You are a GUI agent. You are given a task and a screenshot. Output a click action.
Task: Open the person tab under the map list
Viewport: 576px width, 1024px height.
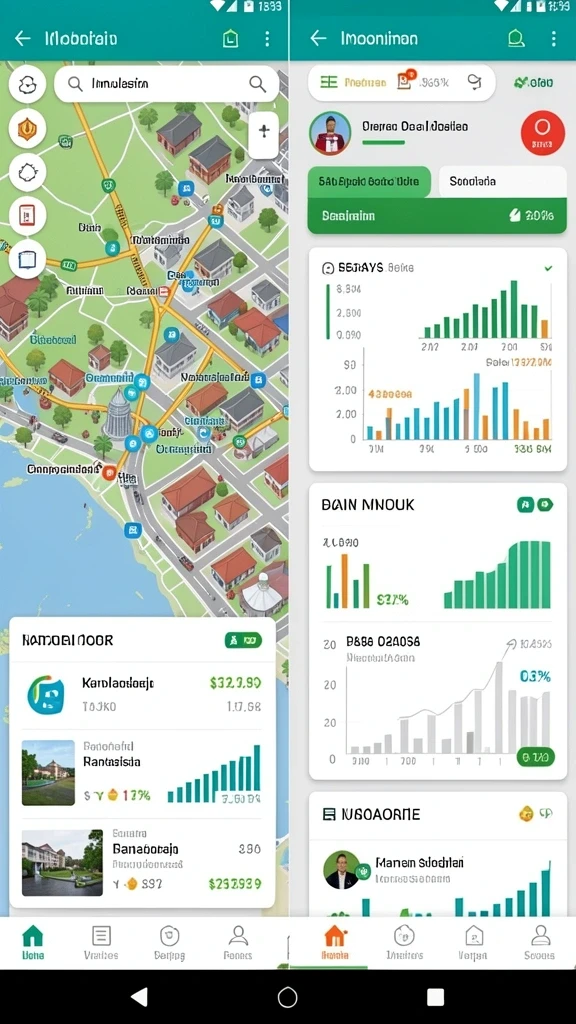pyautogui.click(x=238, y=943)
